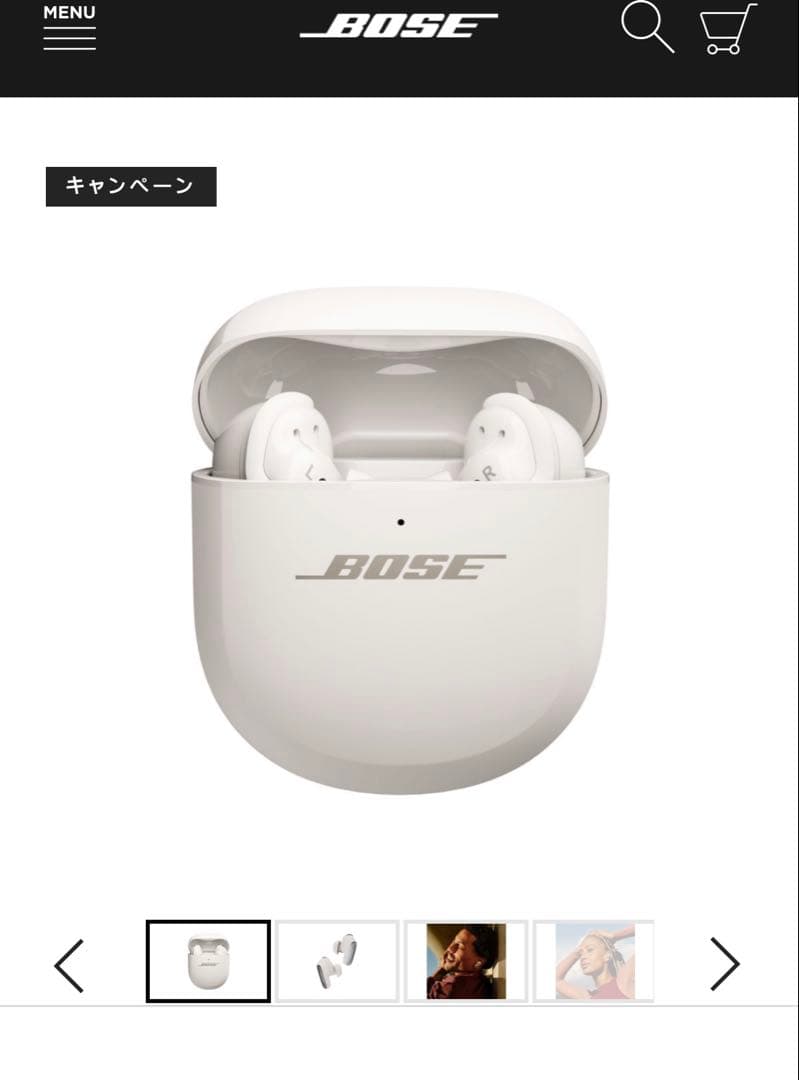Show the previous product image
Image resolution: width=799 pixels, height=1080 pixels.
click(68, 965)
